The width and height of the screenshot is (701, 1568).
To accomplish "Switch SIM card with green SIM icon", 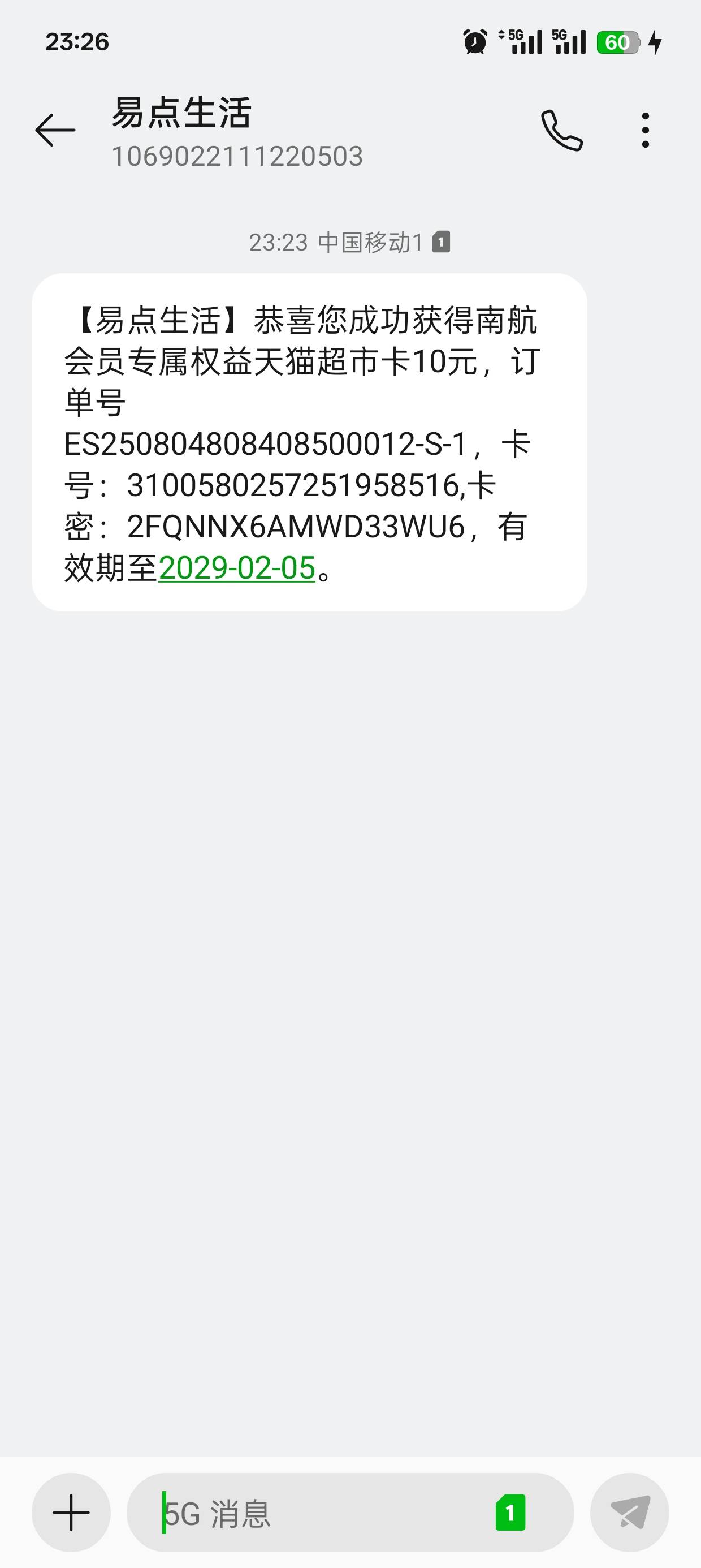I will point(510,1513).
